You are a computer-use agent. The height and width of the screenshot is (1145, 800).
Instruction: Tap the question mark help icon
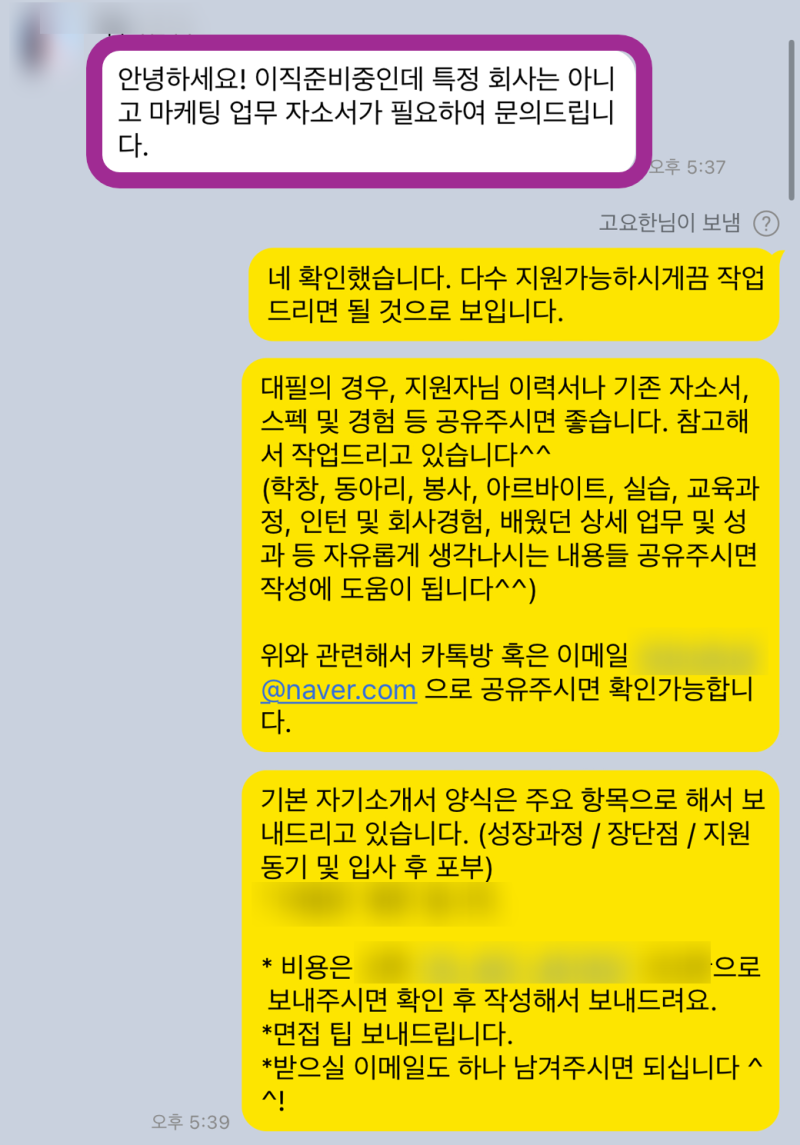coord(766,223)
